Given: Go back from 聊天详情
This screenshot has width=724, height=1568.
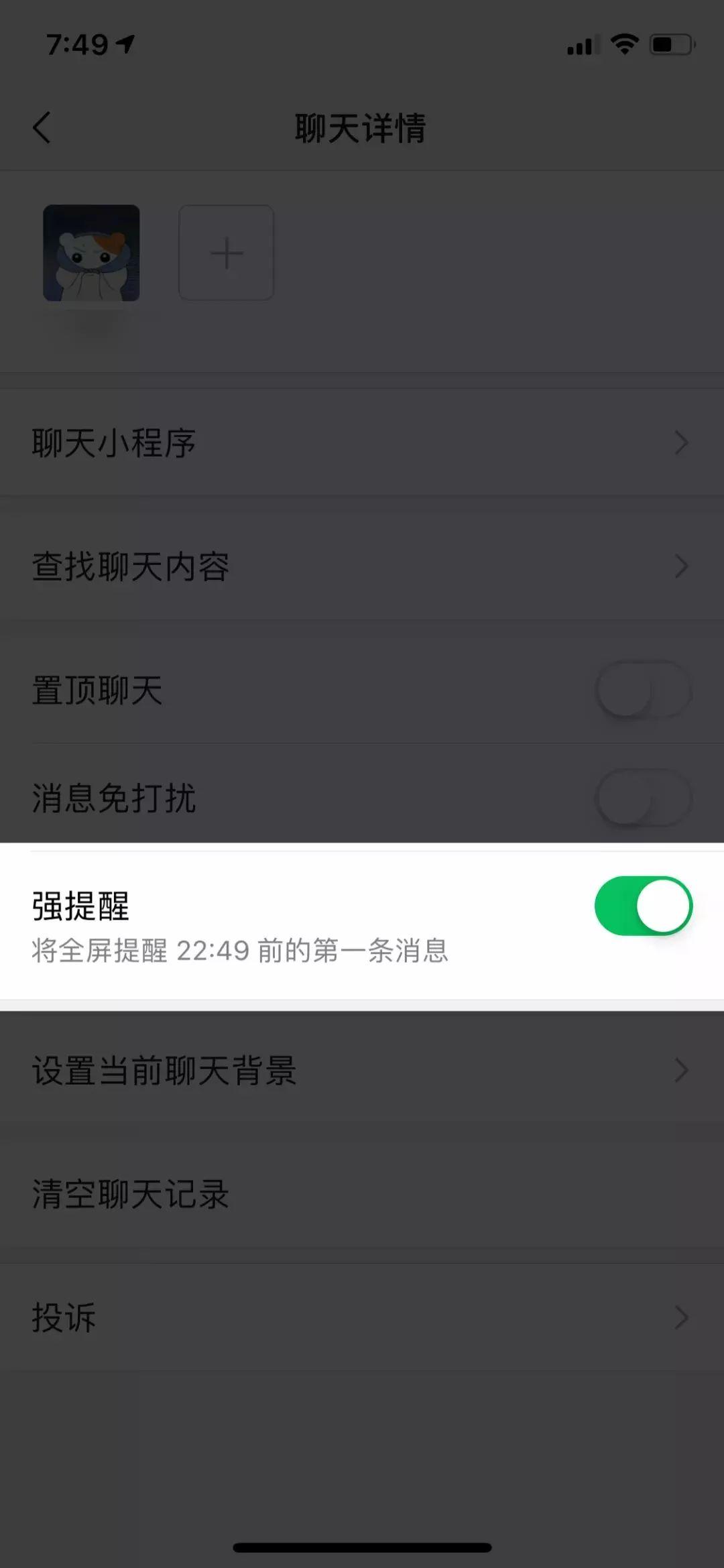Looking at the screenshot, I should pyautogui.click(x=42, y=127).
